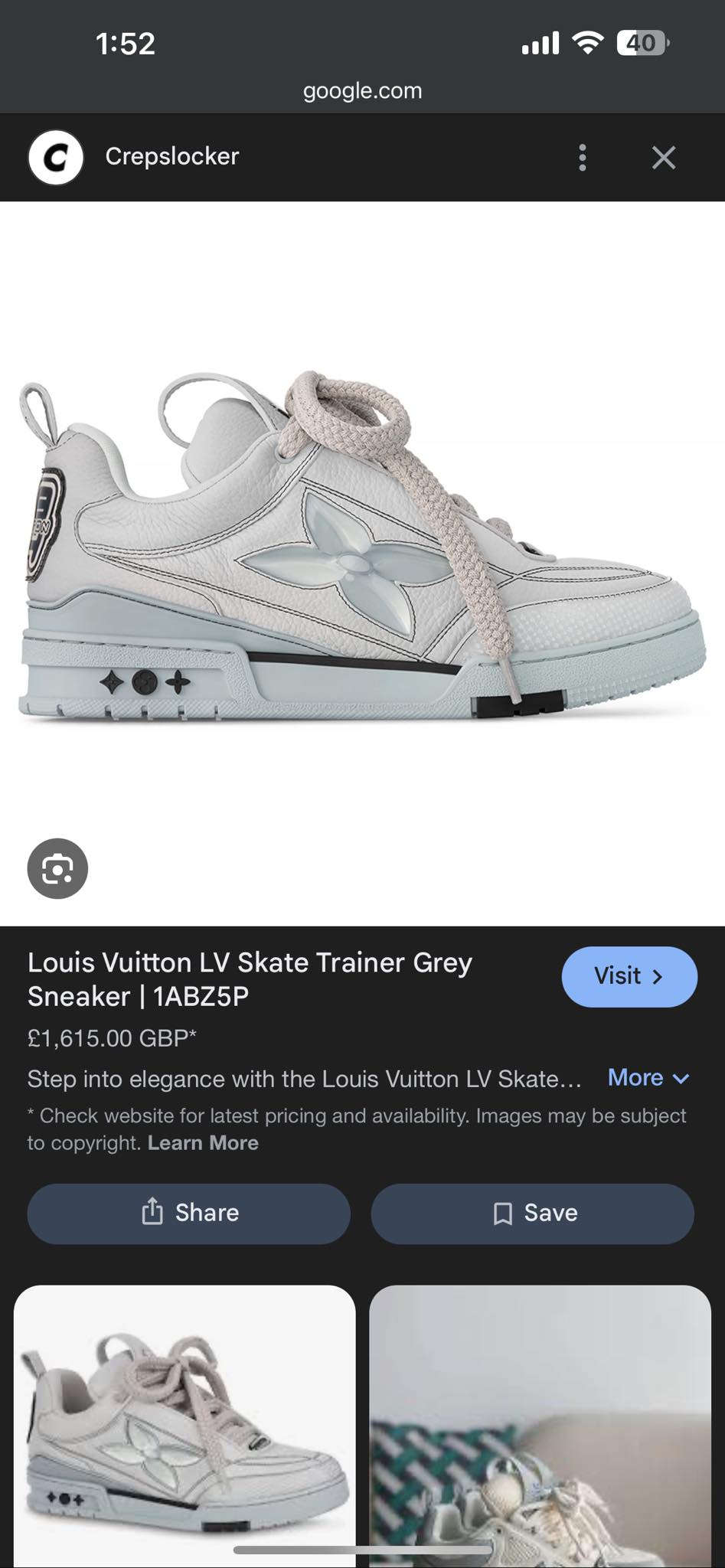Open the three-dot overflow menu
Viewport: 725px width, 1568px height.
[583, 158]
